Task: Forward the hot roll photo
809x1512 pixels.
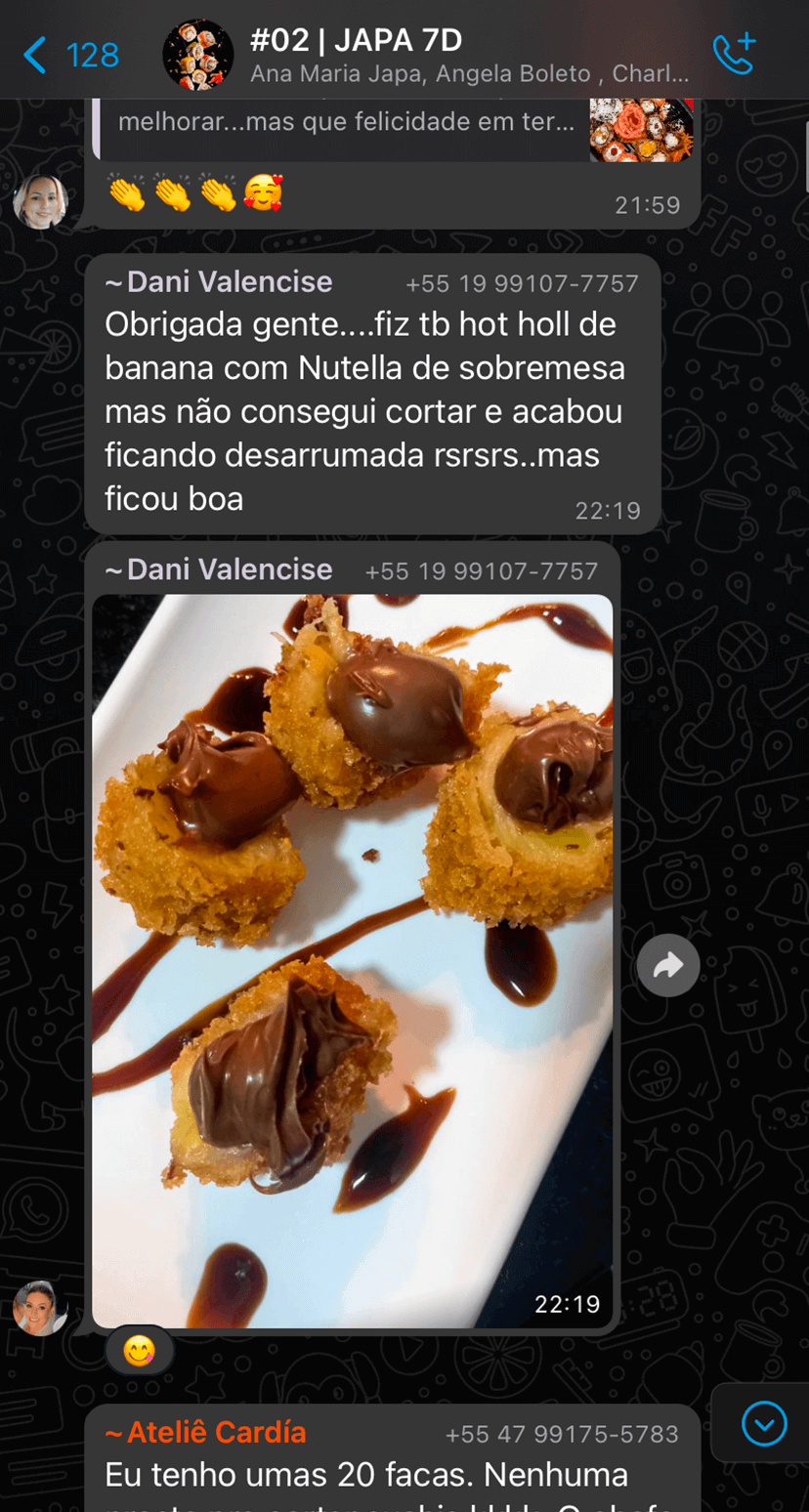Action: (x=668, y=966)
